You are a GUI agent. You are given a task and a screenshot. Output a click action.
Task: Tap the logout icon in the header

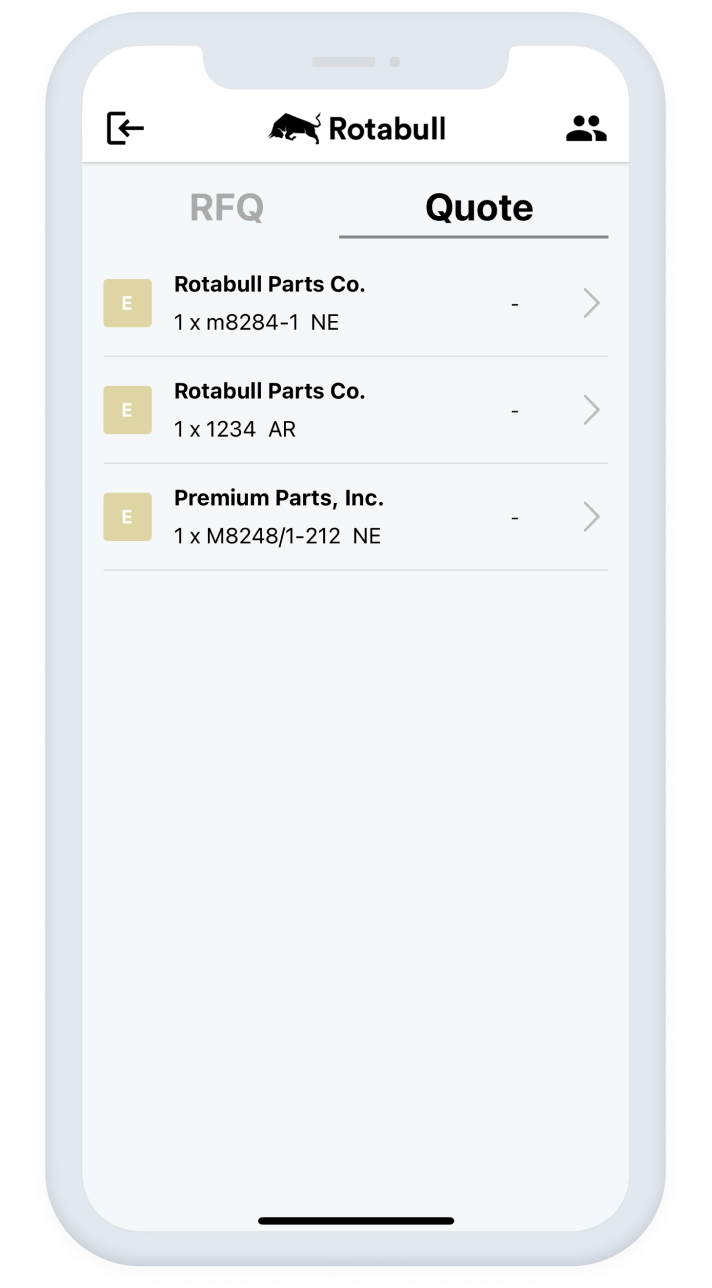(x=125, y=128)
